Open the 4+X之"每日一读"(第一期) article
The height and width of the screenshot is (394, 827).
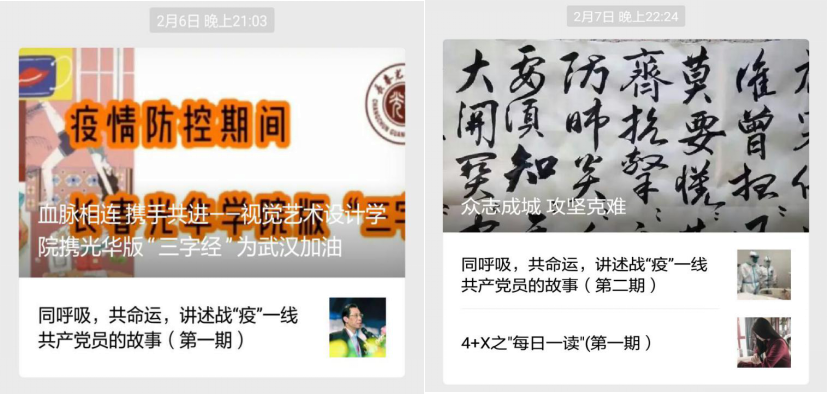tap(626, 343)
